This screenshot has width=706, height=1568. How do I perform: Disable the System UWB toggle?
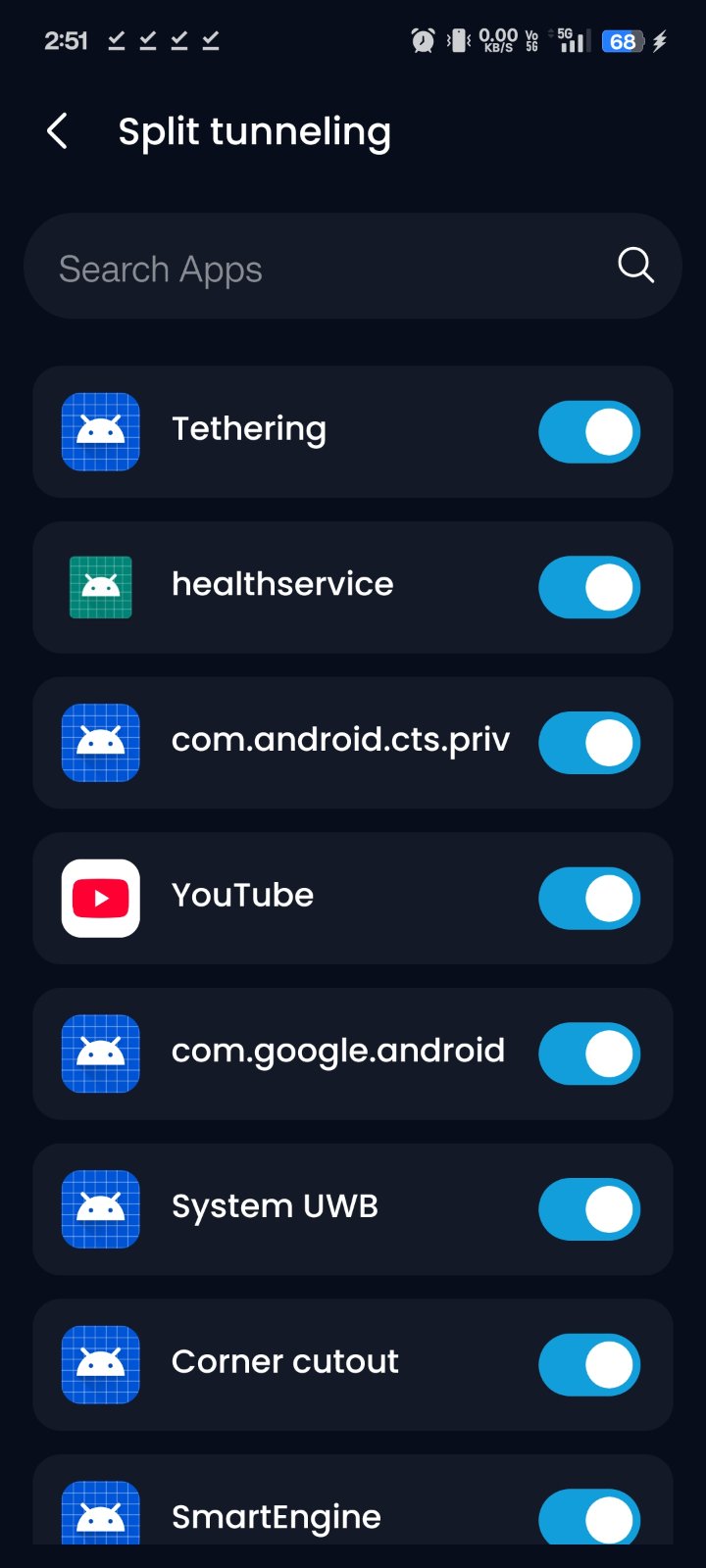589,1208
